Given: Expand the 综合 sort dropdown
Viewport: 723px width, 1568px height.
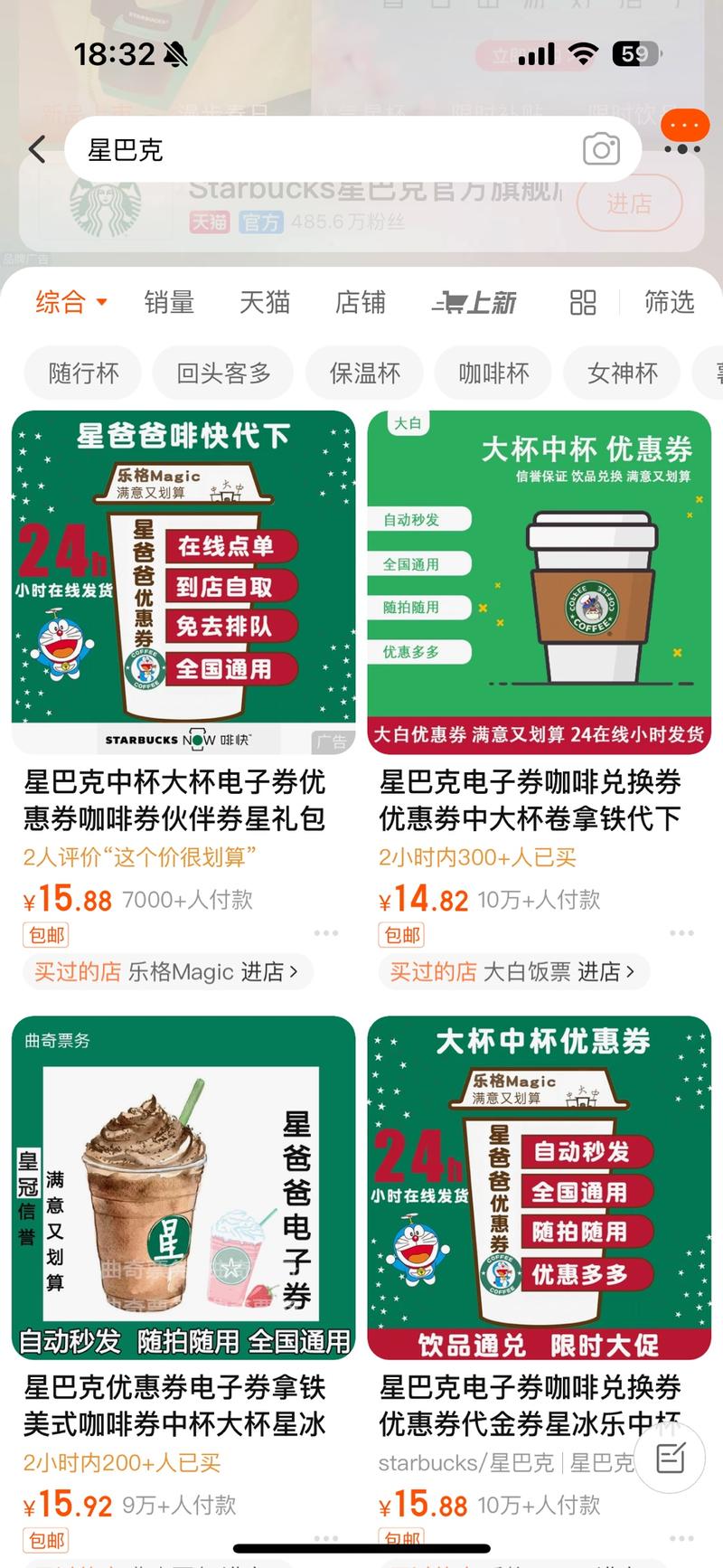Looking at the screenshot, I should (x=71, y=302).
